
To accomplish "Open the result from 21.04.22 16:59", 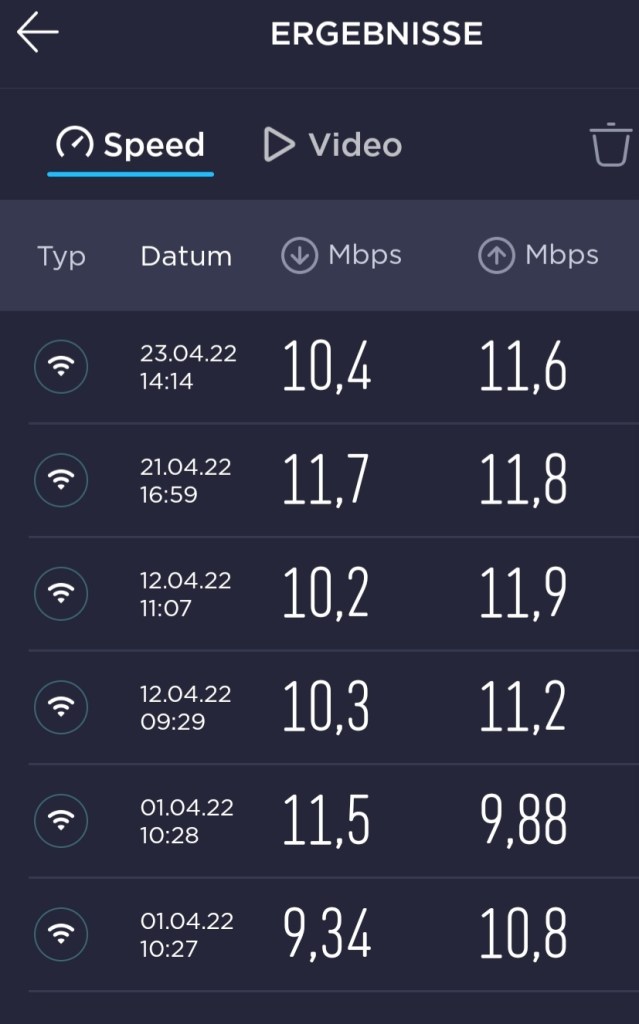I will click(319, 480).
